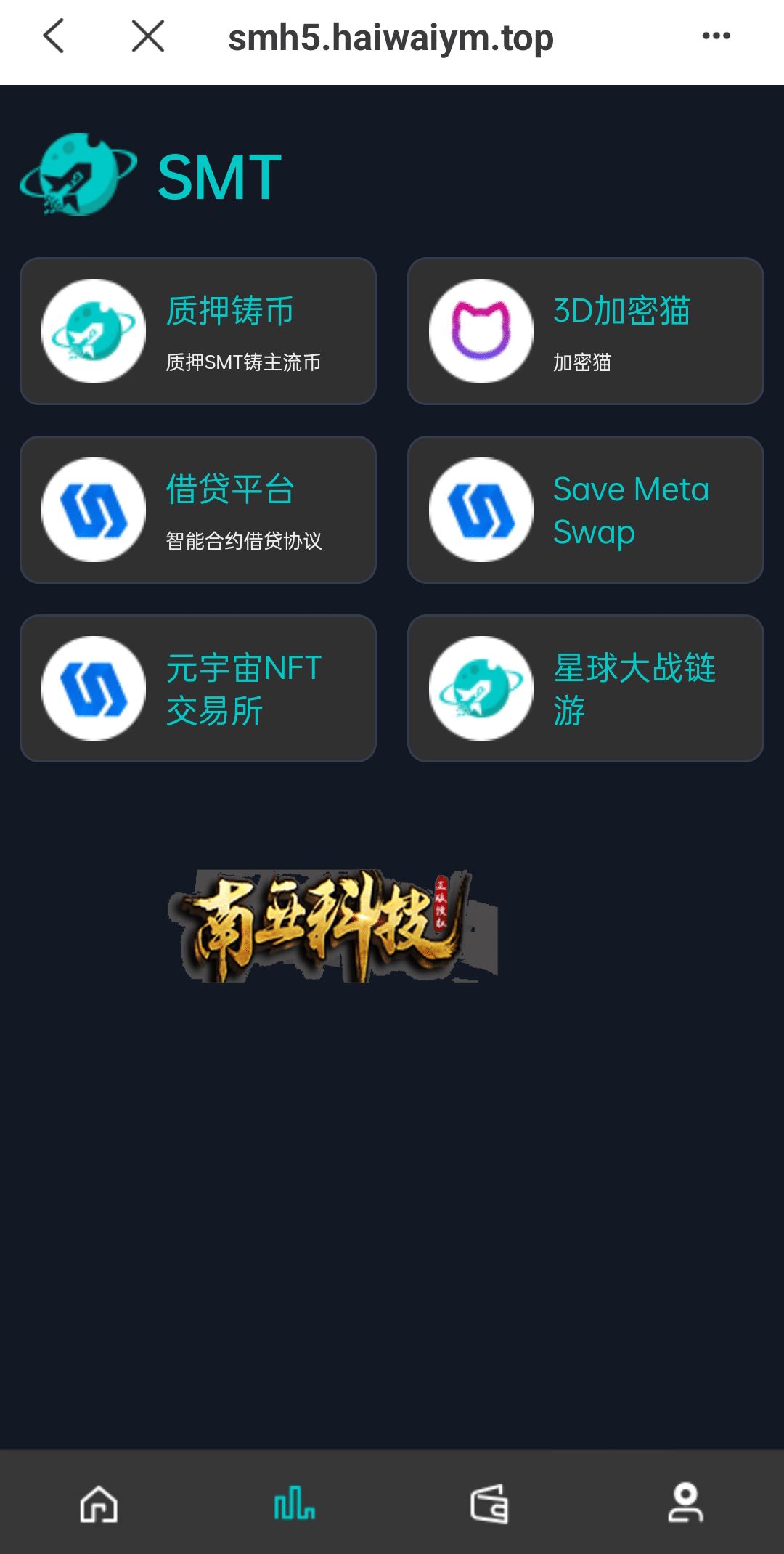
Task: Switch to the home tab
Action: tap(99, 1503)
